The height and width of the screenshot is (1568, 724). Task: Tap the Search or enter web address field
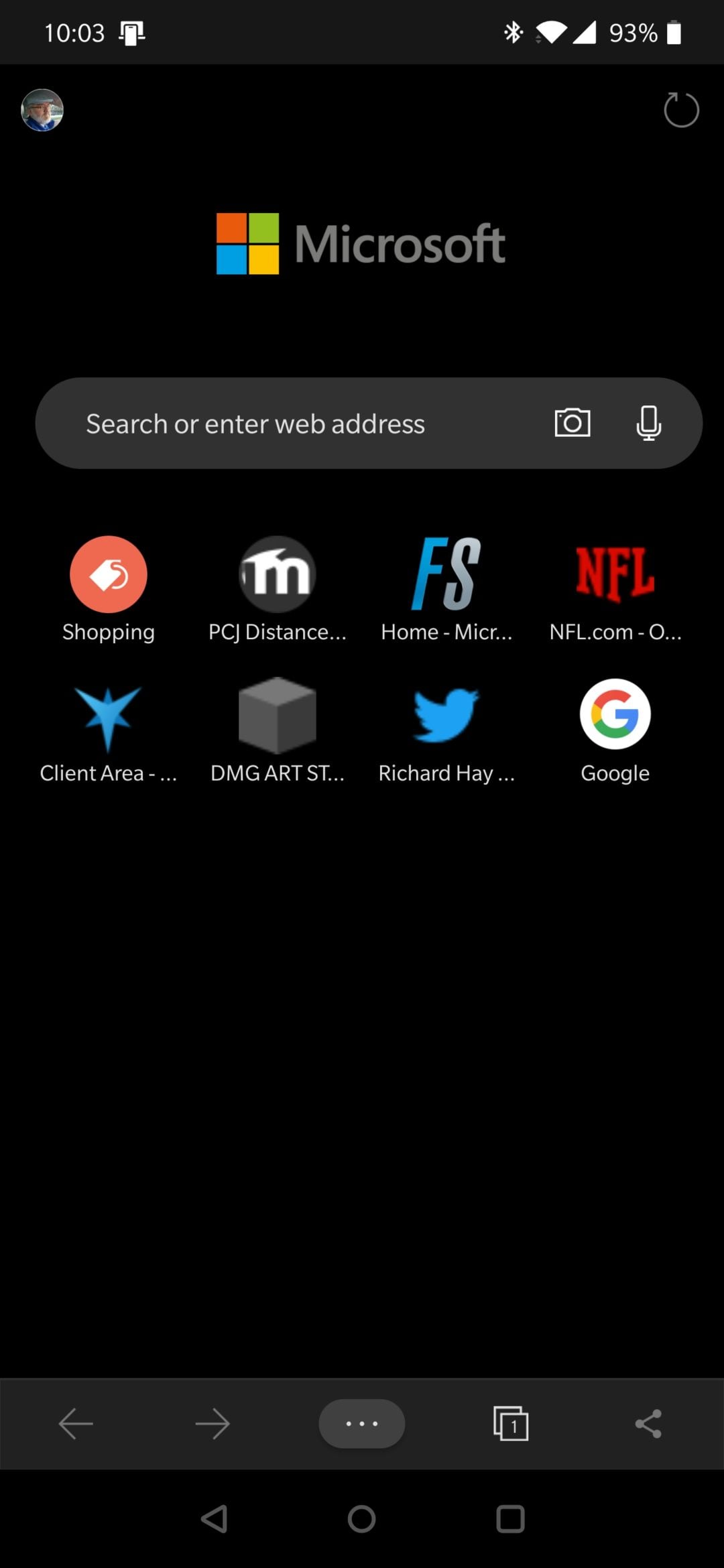[x=268, y=422]
